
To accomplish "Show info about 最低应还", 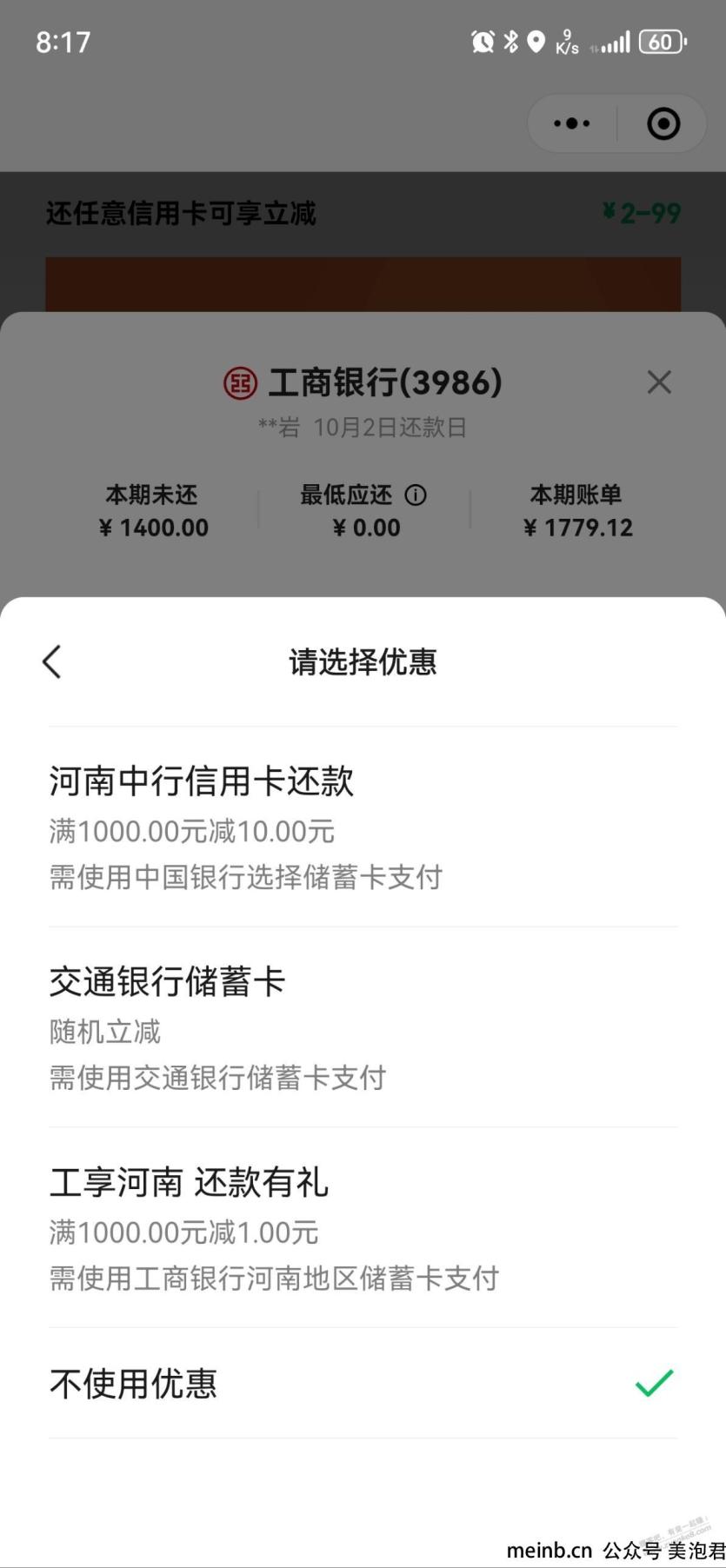I will click(x=416, y=495).
